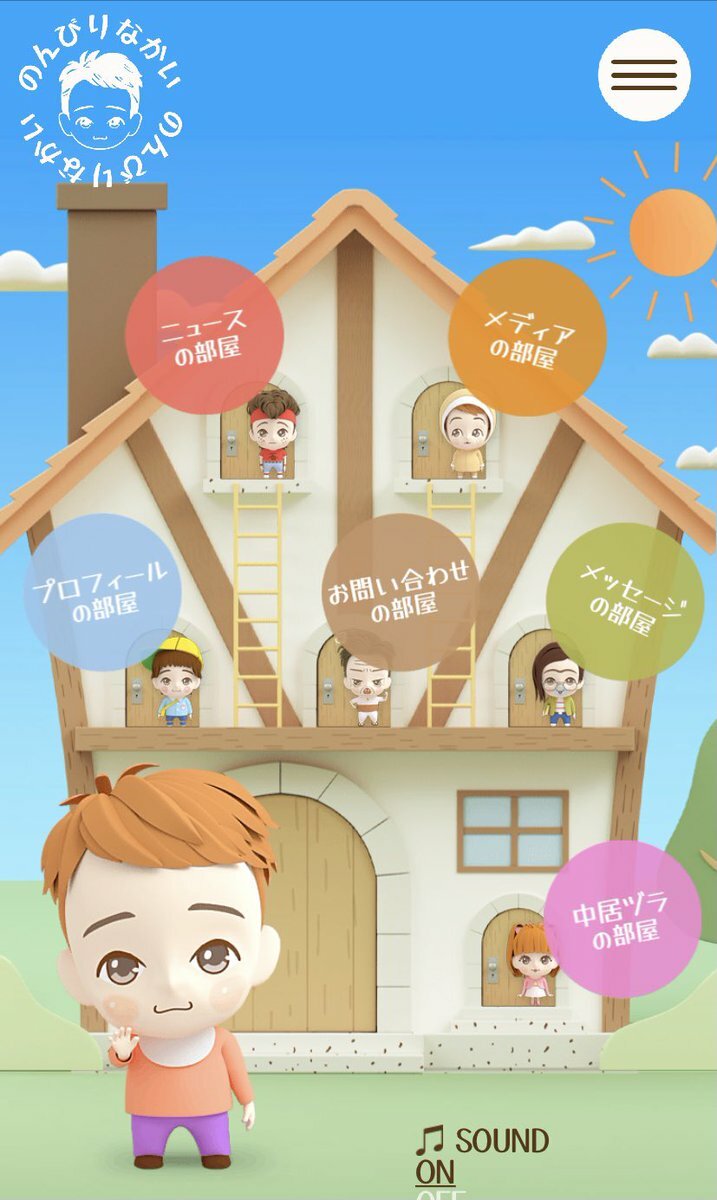The height and width of the screenshot is (1200, 717).
Task: Open the hamburger menu
Action: (644, 75)
